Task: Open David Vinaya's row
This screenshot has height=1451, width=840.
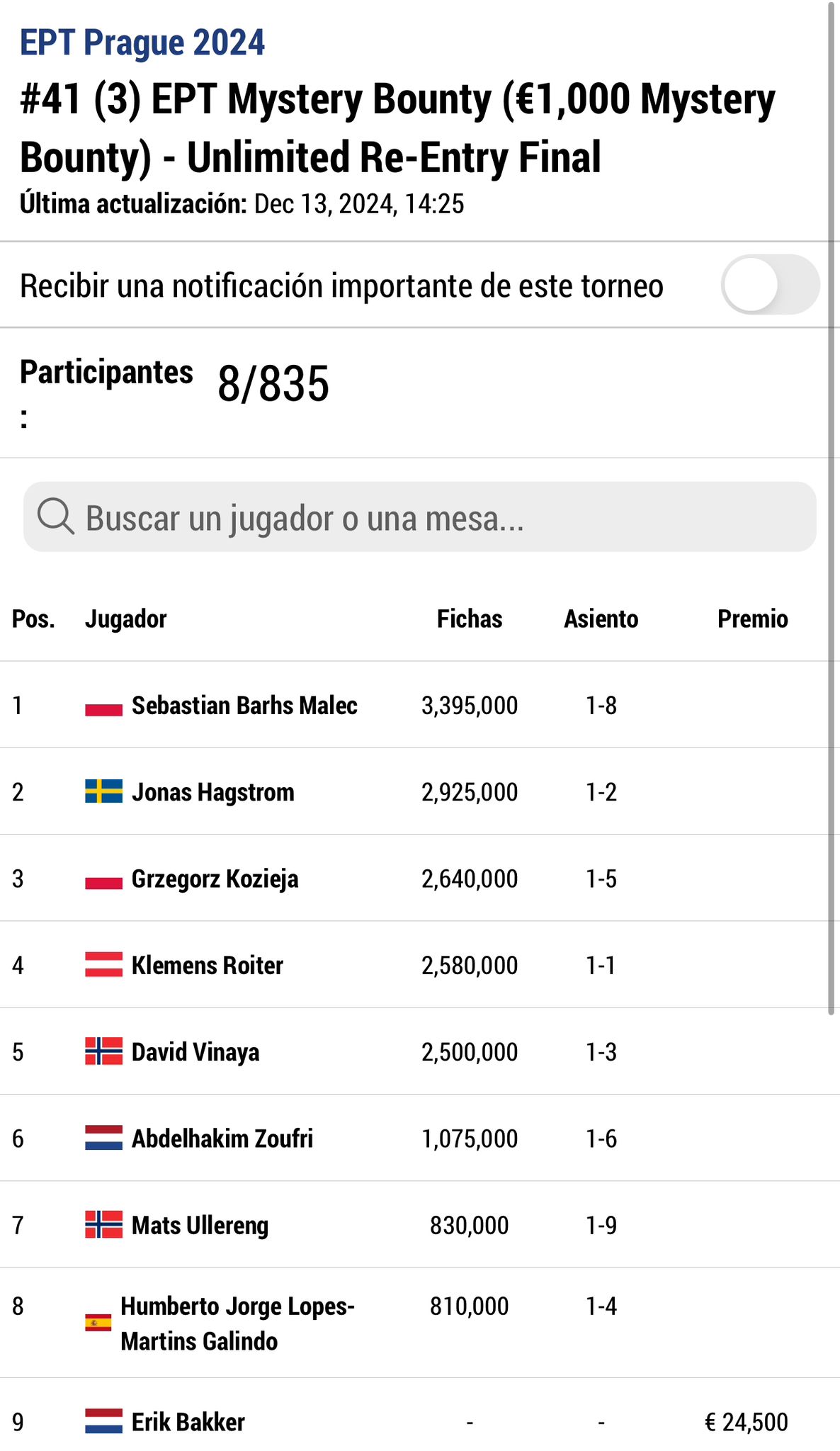Action: coord(420,1051)
